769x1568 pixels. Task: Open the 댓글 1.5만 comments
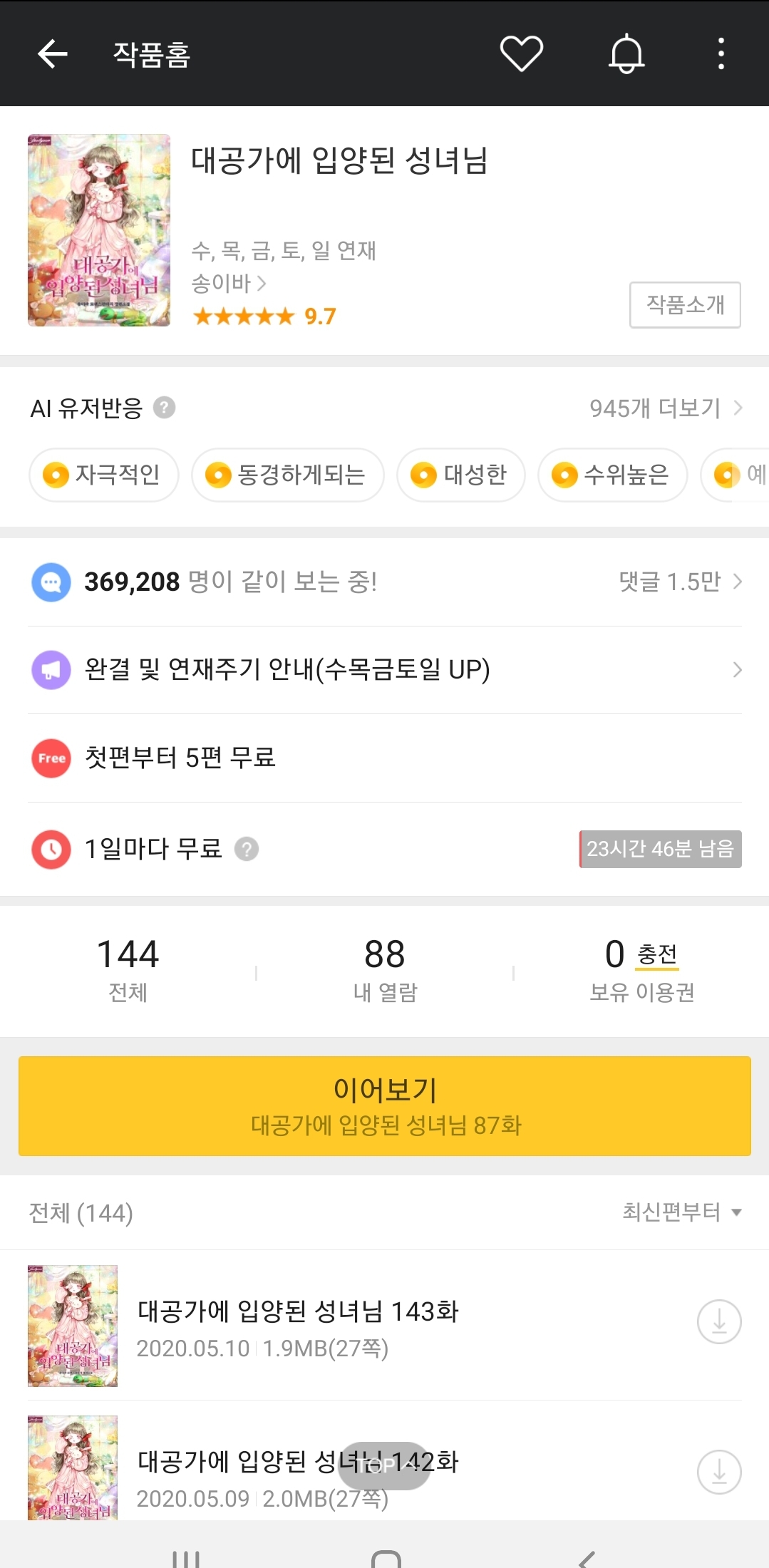click(x=680, y=582)
